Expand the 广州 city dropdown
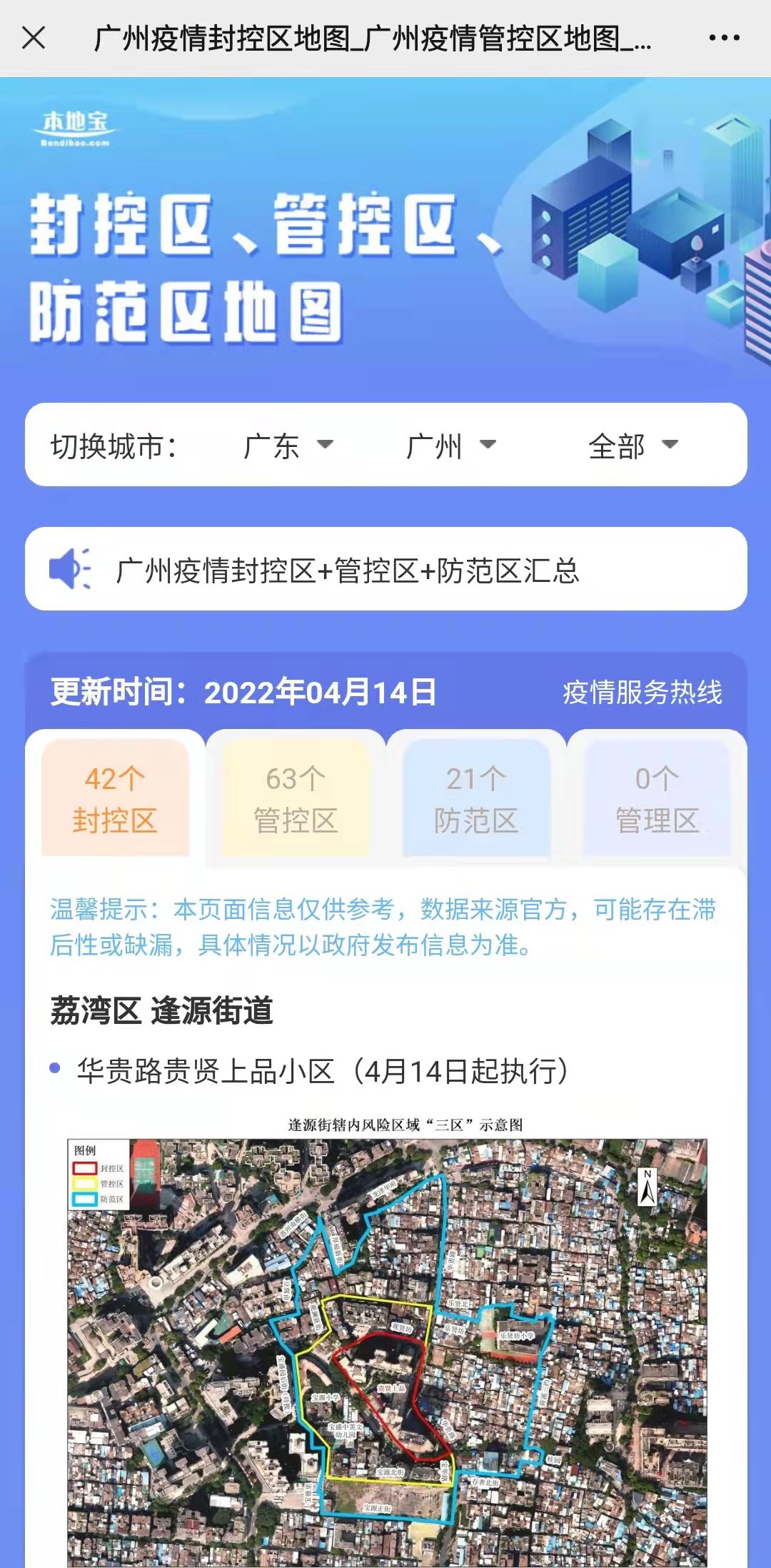771x1568 pixels. click(450, 446)
